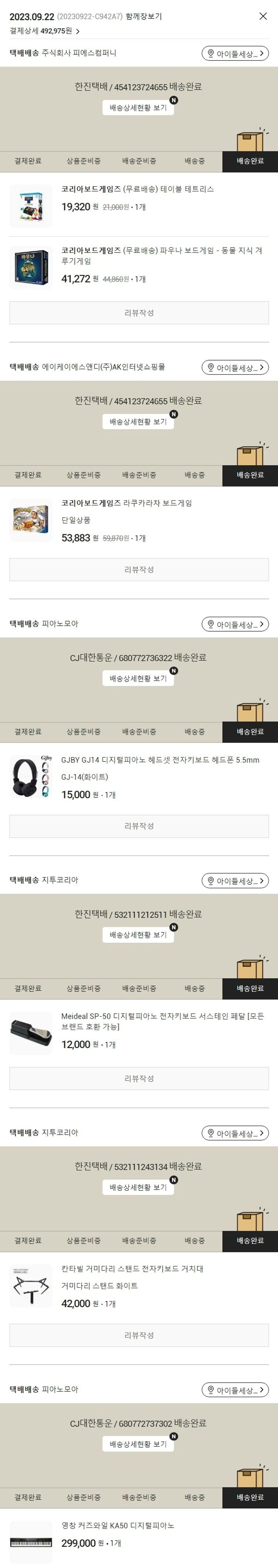Open the 파우나 보드게임 product
The width and height of the screenshot is (278, 1568).
pos(161,255)
